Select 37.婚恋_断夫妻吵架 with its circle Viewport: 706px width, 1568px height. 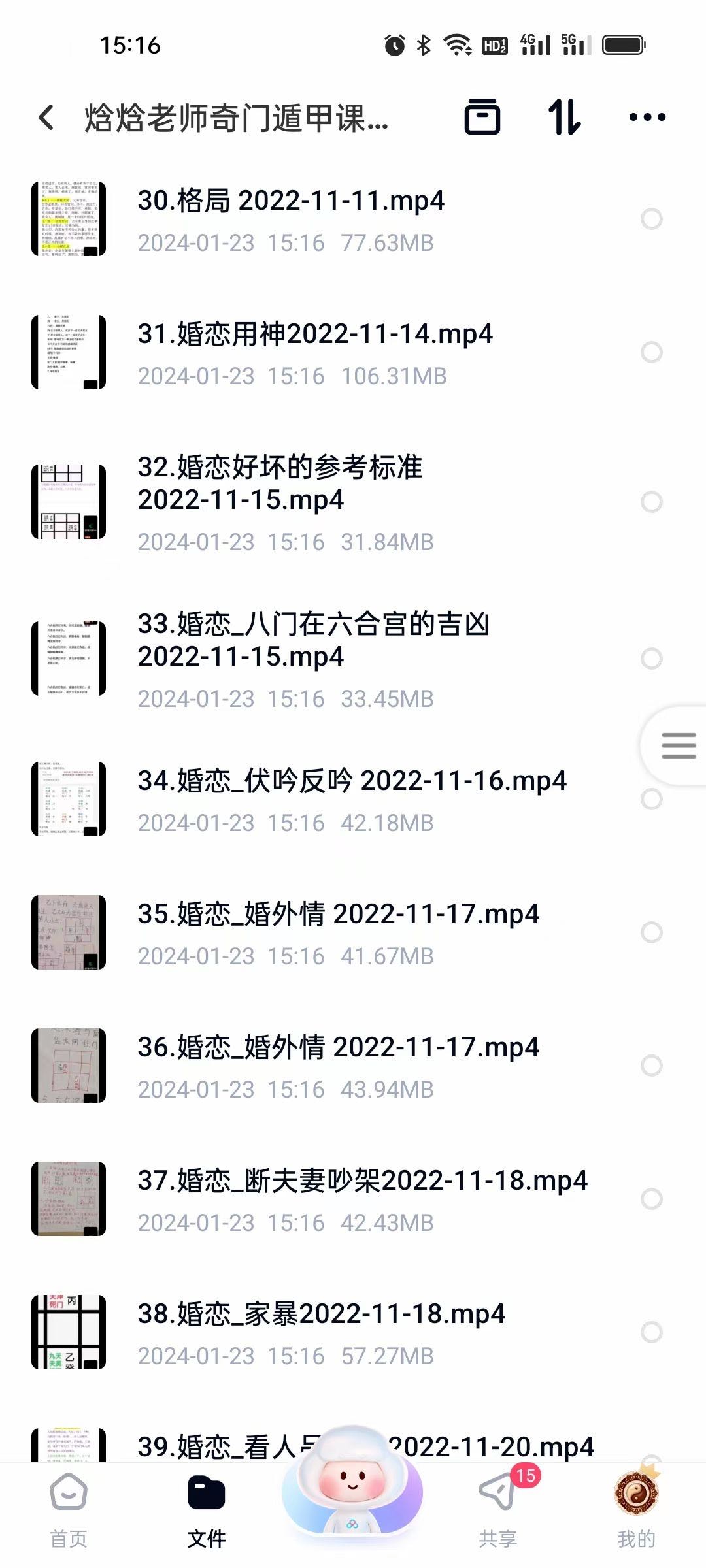point(652,1199)
